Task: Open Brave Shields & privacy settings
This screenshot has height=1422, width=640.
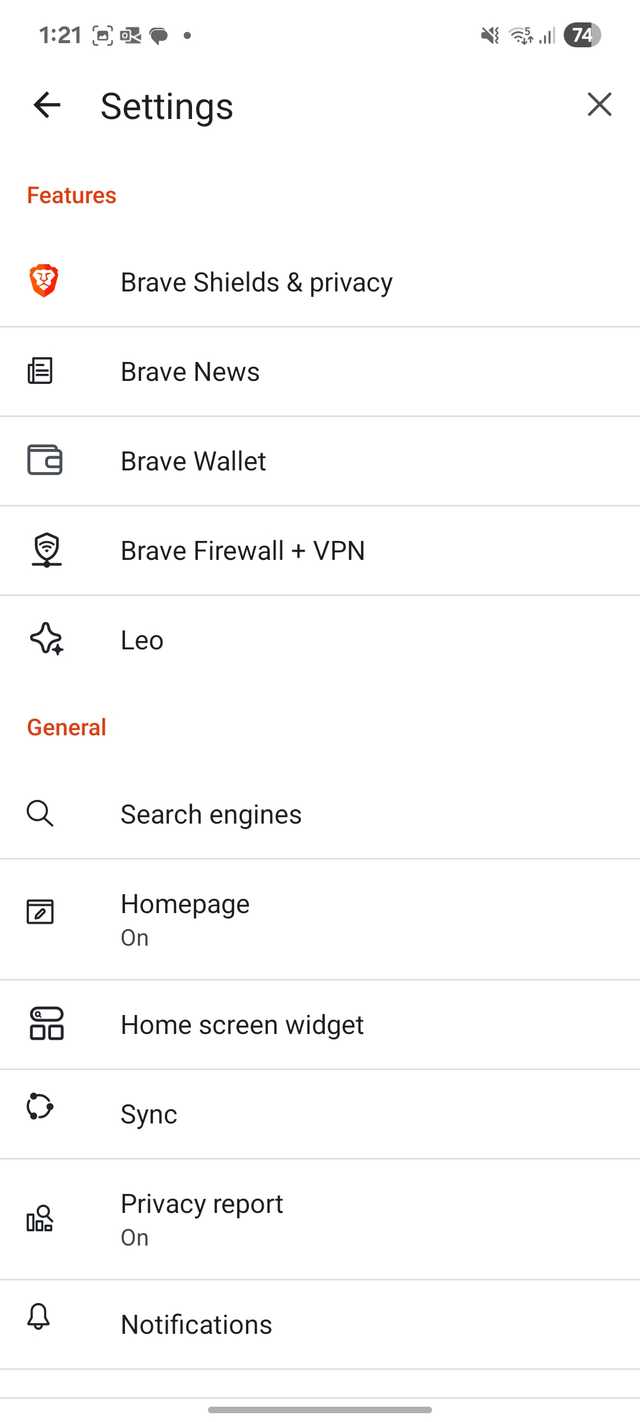Action: tap(256, 283)
